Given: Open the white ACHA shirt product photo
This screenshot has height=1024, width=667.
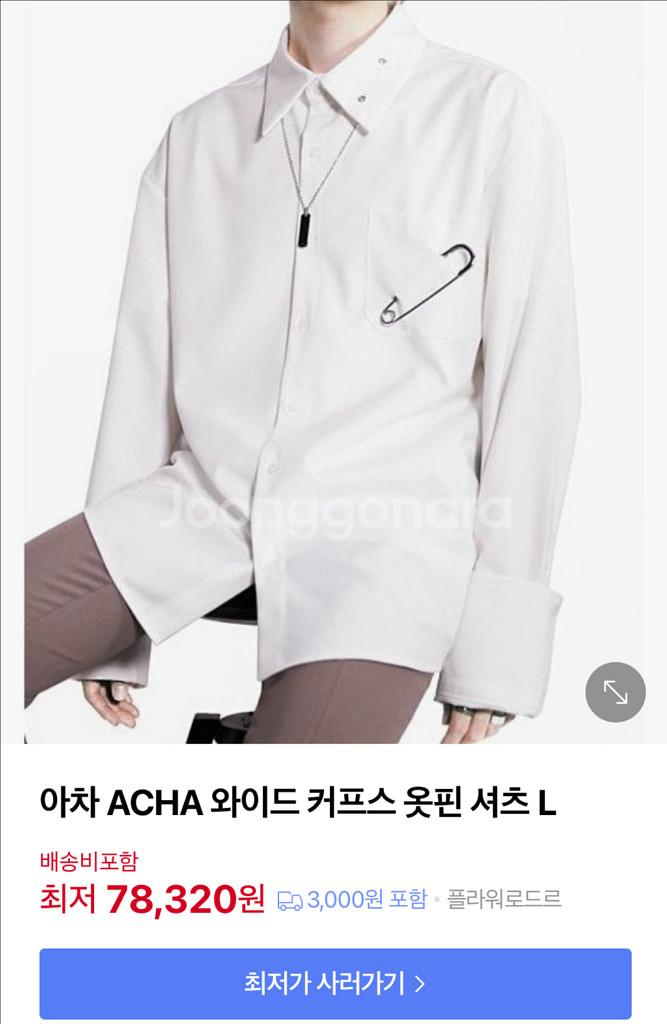Looking at the screenshot, I should click(x=334, y=372).
